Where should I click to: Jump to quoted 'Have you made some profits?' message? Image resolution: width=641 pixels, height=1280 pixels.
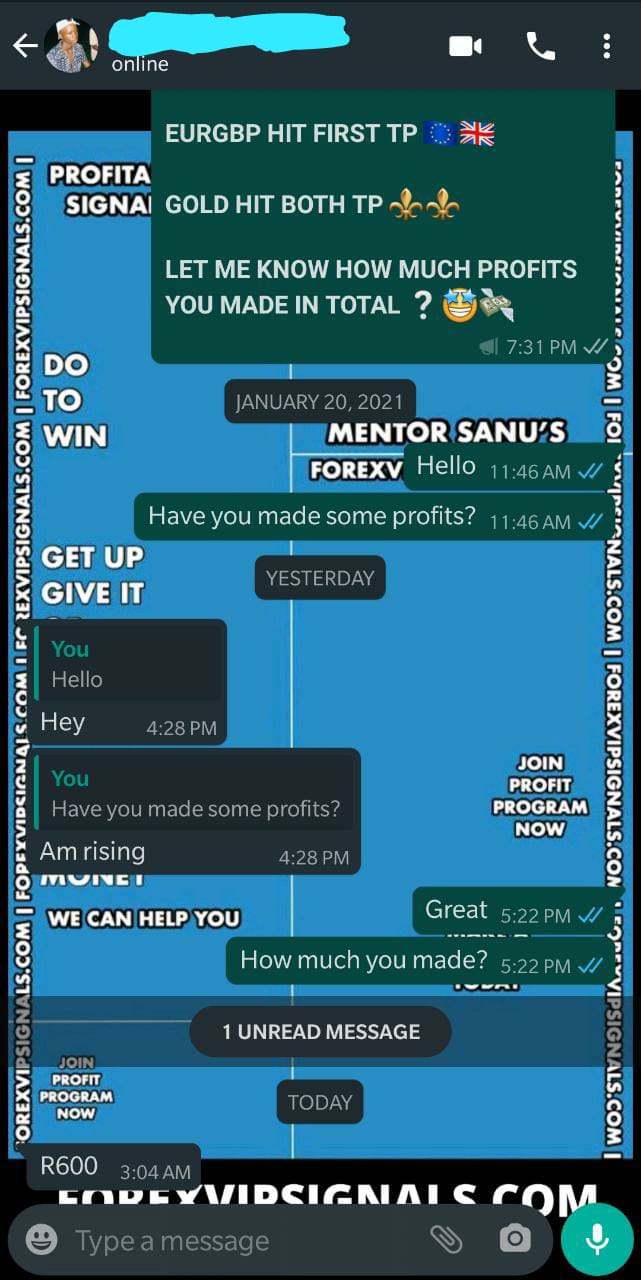coord(196,794)
